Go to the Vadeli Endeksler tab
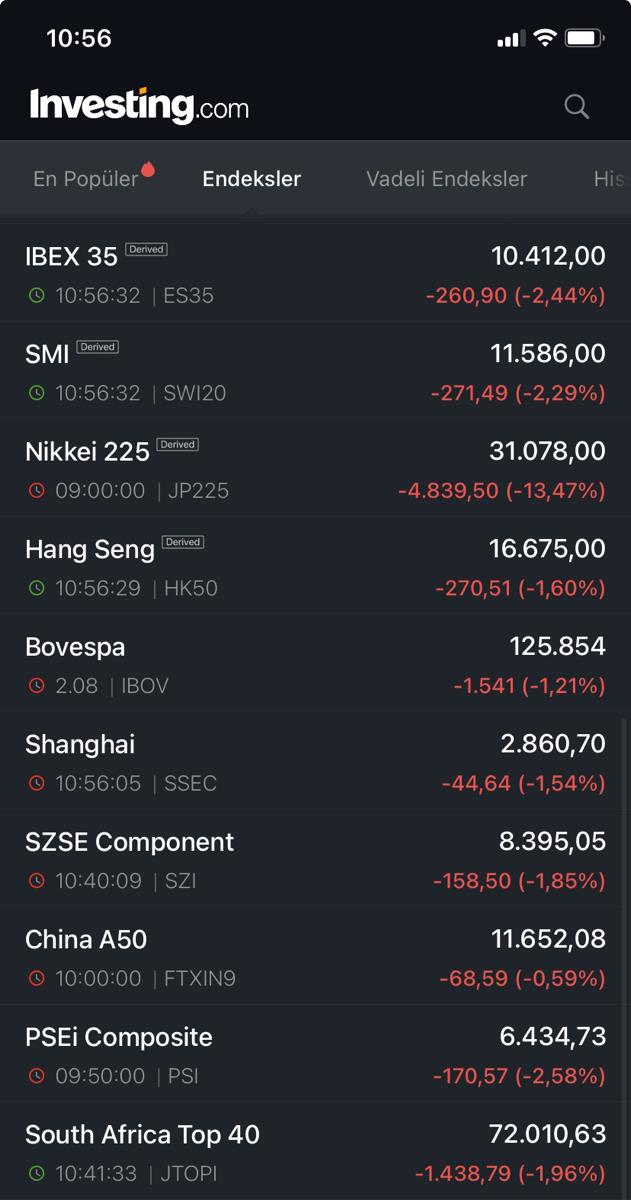Screen dimensions: 631x1200 (446, 179)
